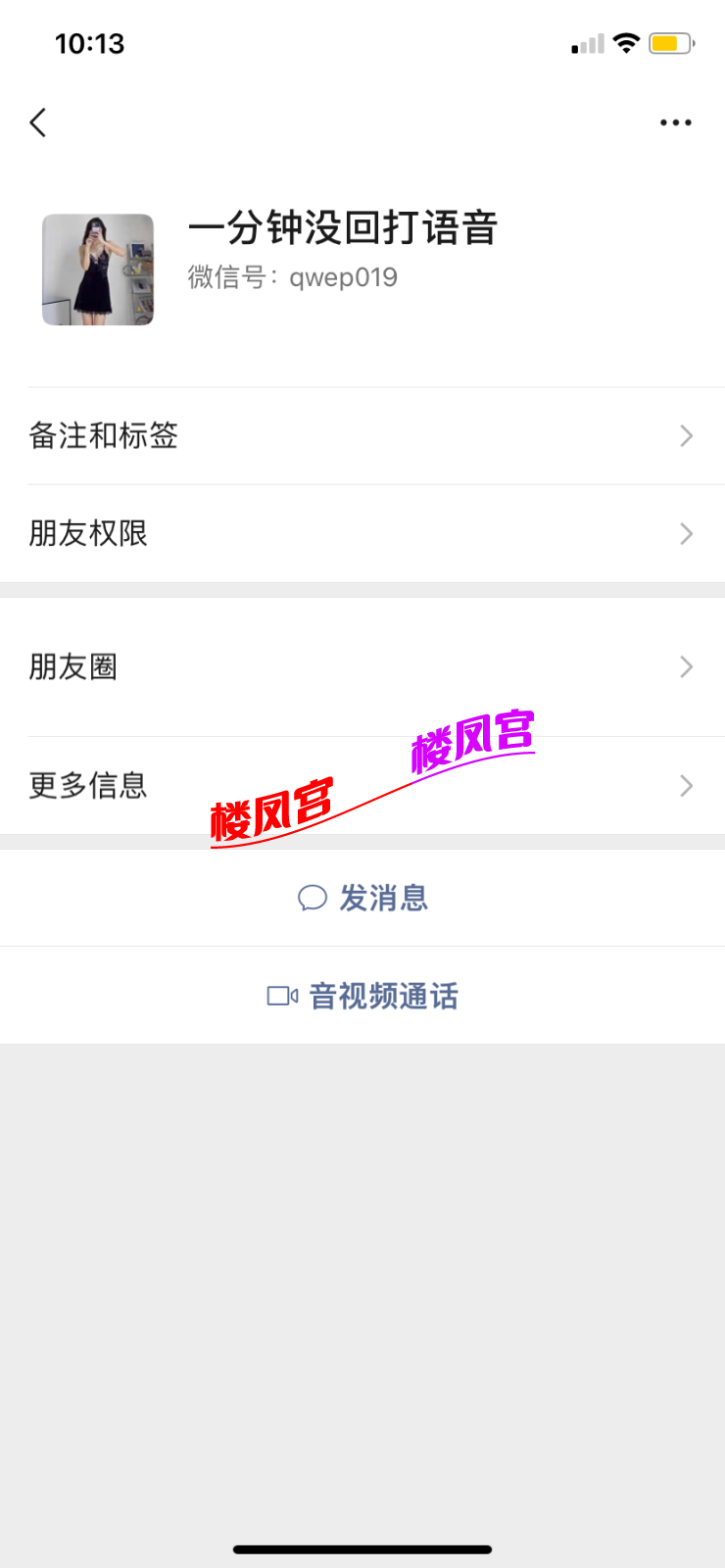725x1568 pixels.
Task: Go back using the top-left arrow
Action: [x=38, y=122]
